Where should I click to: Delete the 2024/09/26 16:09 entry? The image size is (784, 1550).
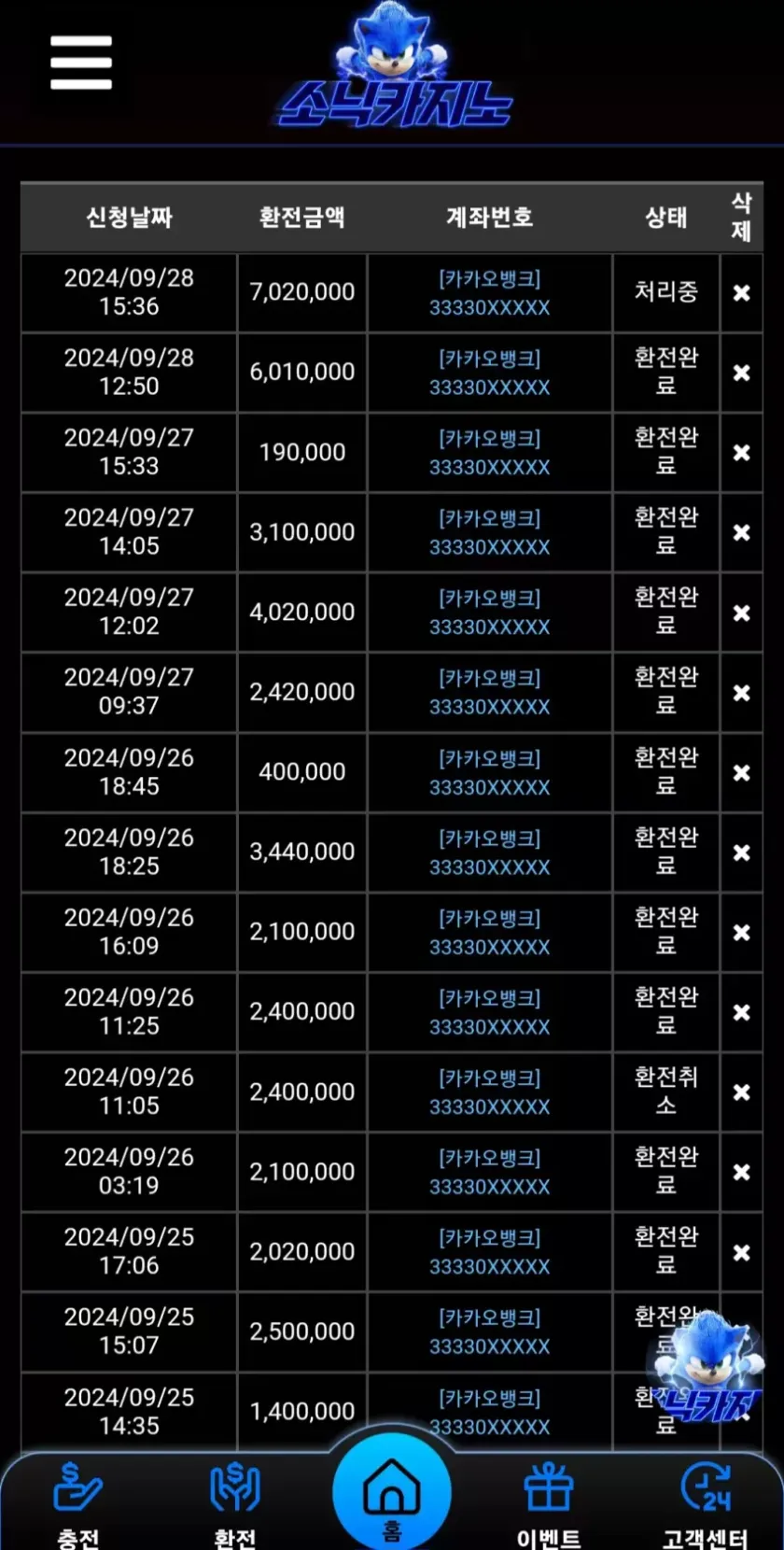pos(741,932)
